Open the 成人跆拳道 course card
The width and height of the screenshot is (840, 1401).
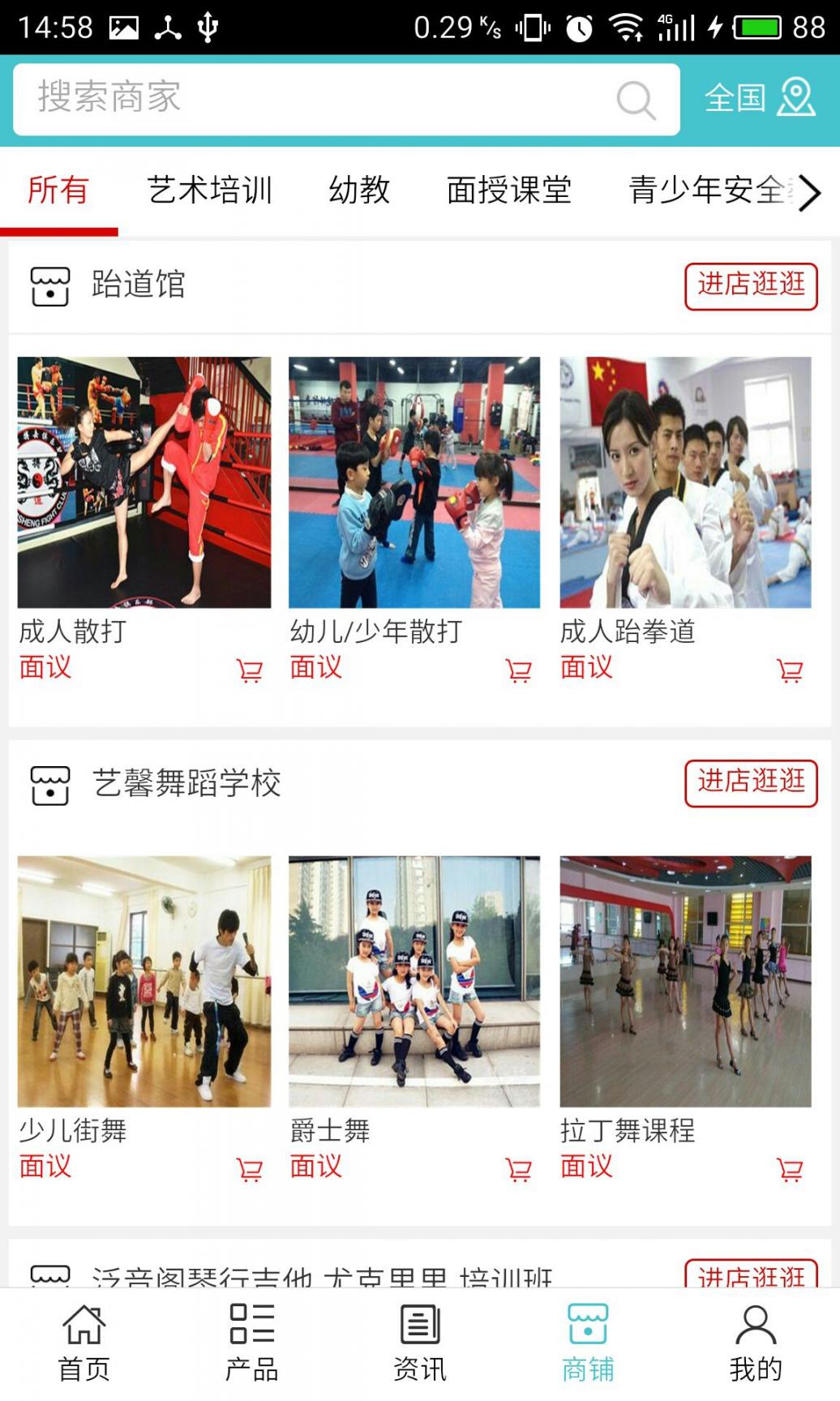click(685, 482)
